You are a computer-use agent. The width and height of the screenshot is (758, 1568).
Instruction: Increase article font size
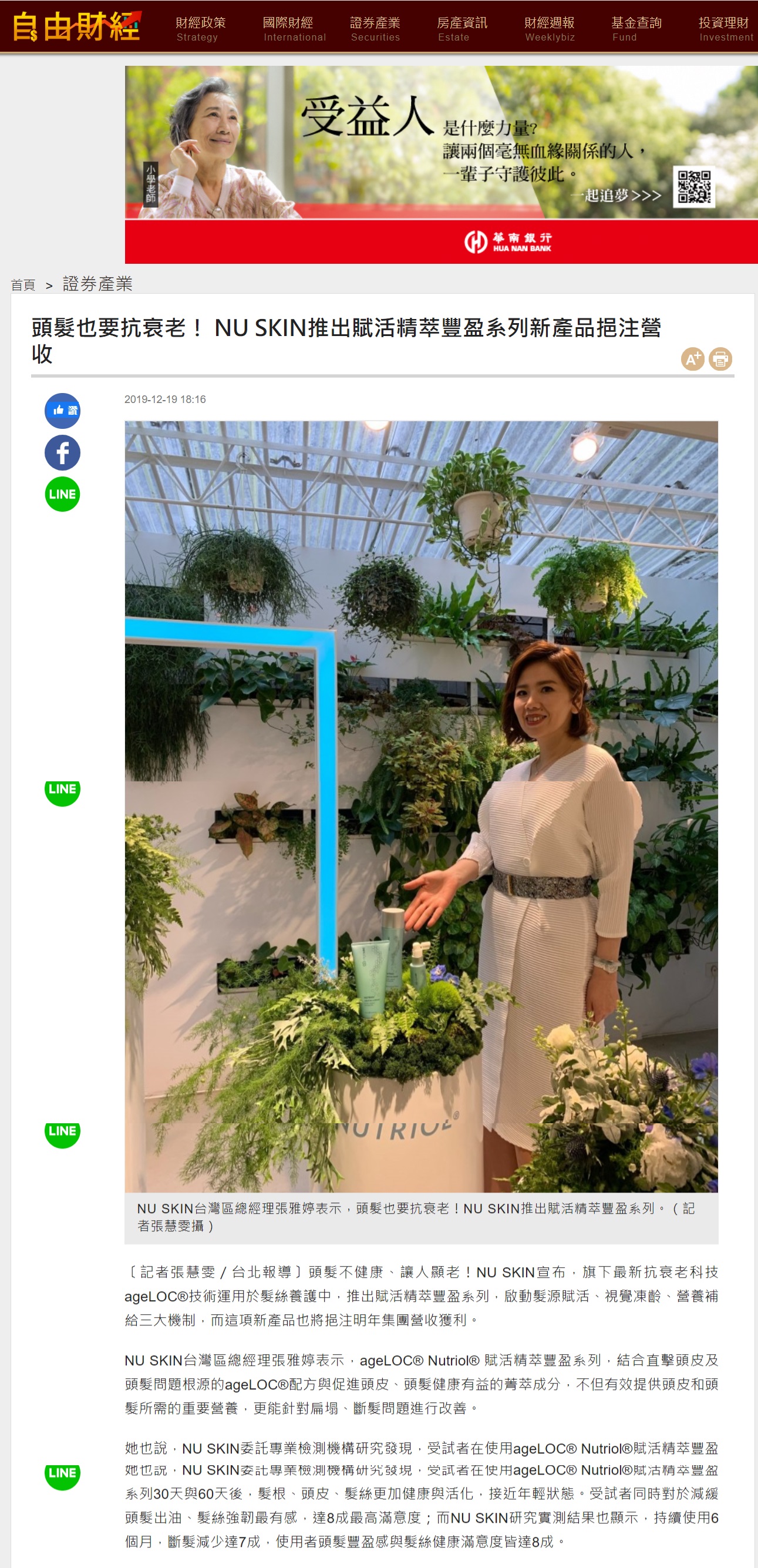[x=692, y=359]
